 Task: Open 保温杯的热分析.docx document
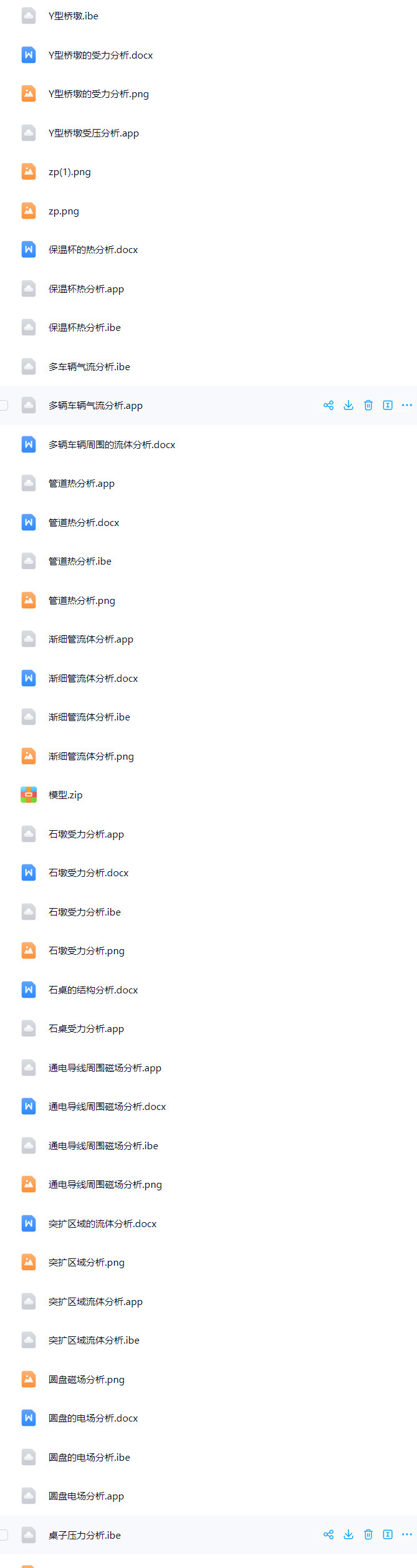(93, 250)
